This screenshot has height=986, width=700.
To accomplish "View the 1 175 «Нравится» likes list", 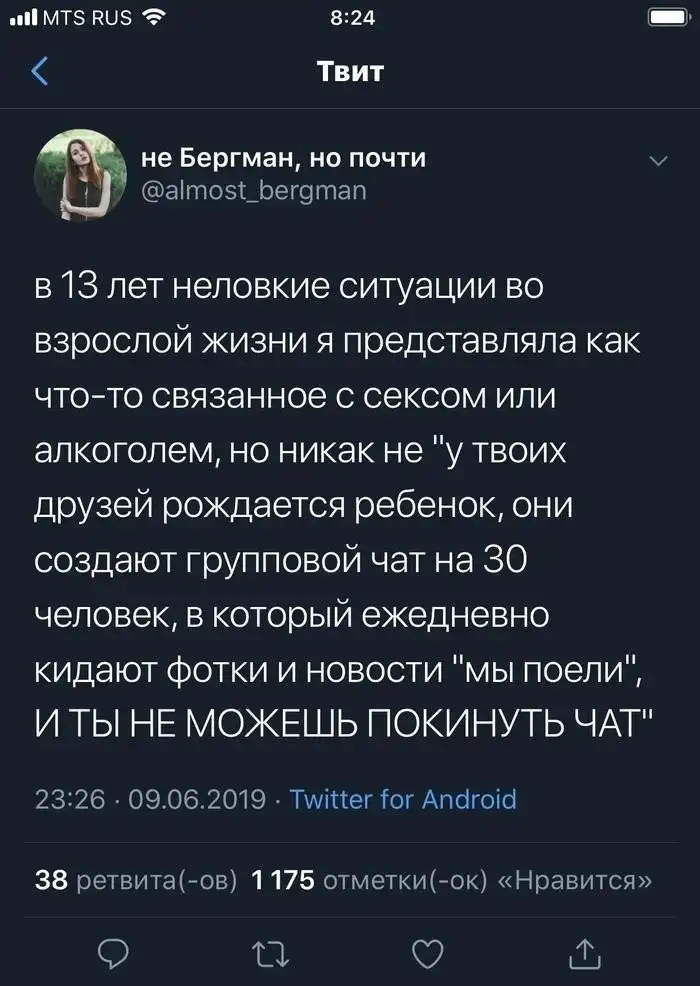I will coord(451,880).
